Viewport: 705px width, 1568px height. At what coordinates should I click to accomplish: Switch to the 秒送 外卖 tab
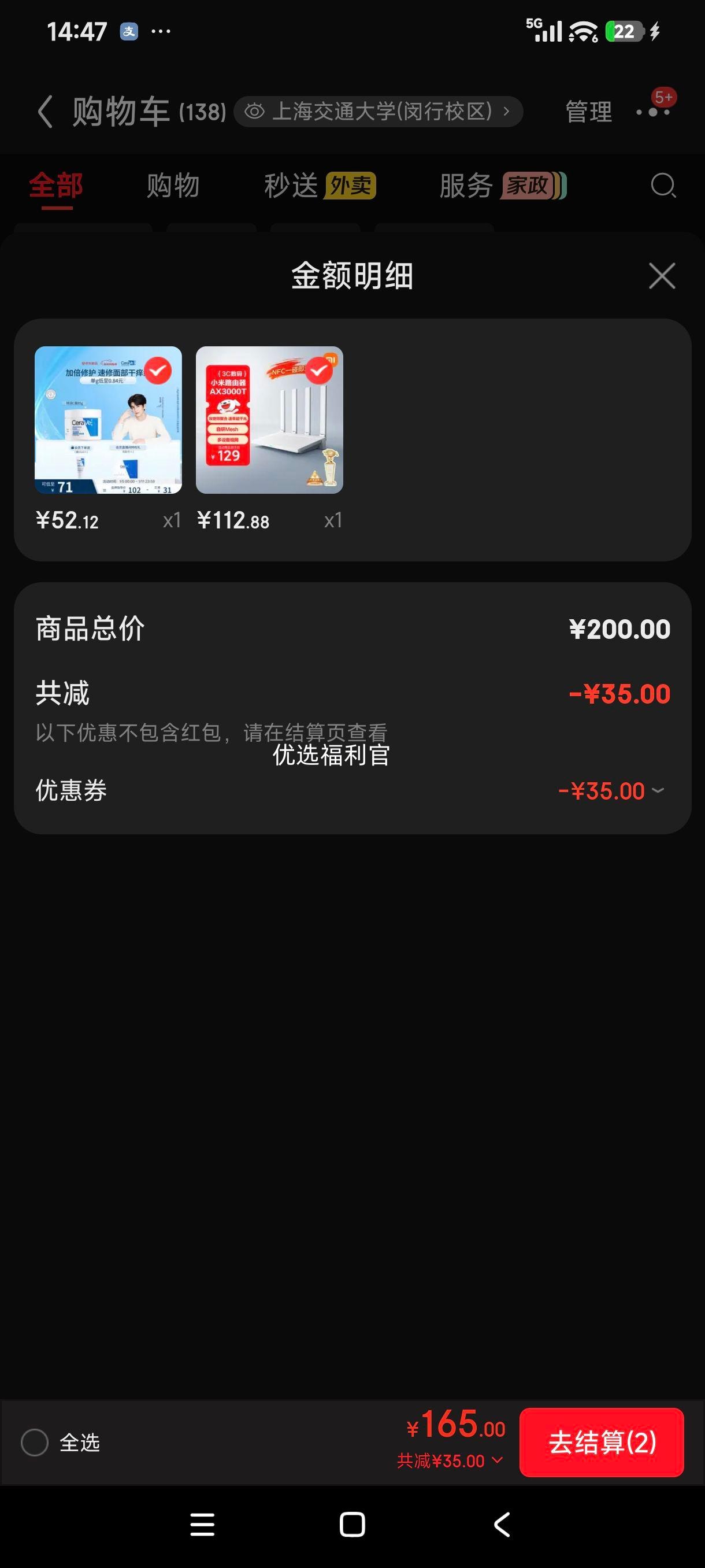(320, 187)
